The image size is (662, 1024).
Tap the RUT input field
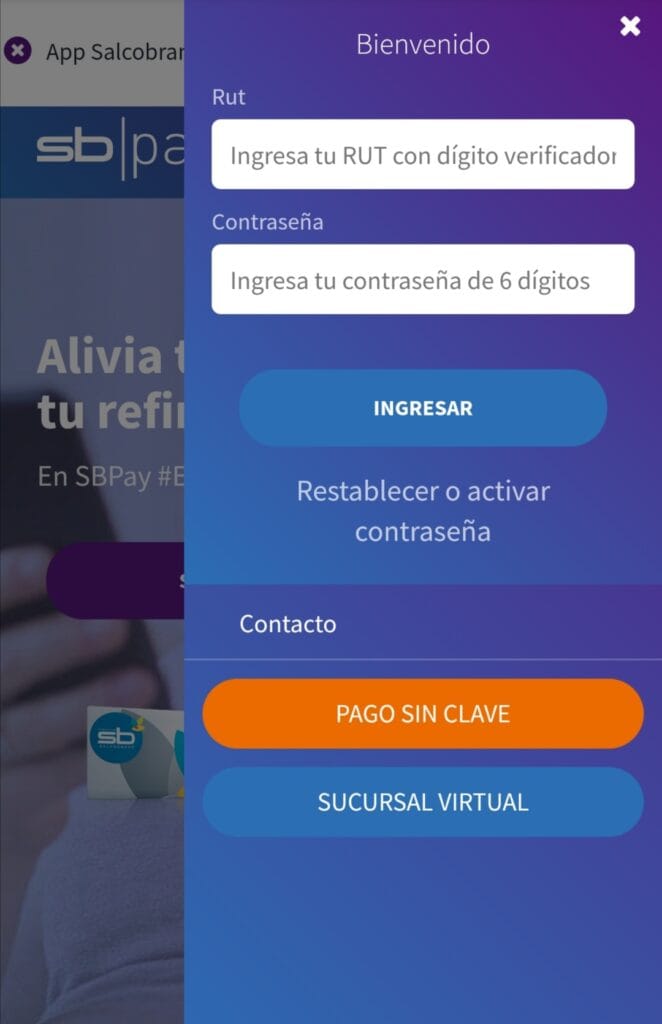click(422, 155)
